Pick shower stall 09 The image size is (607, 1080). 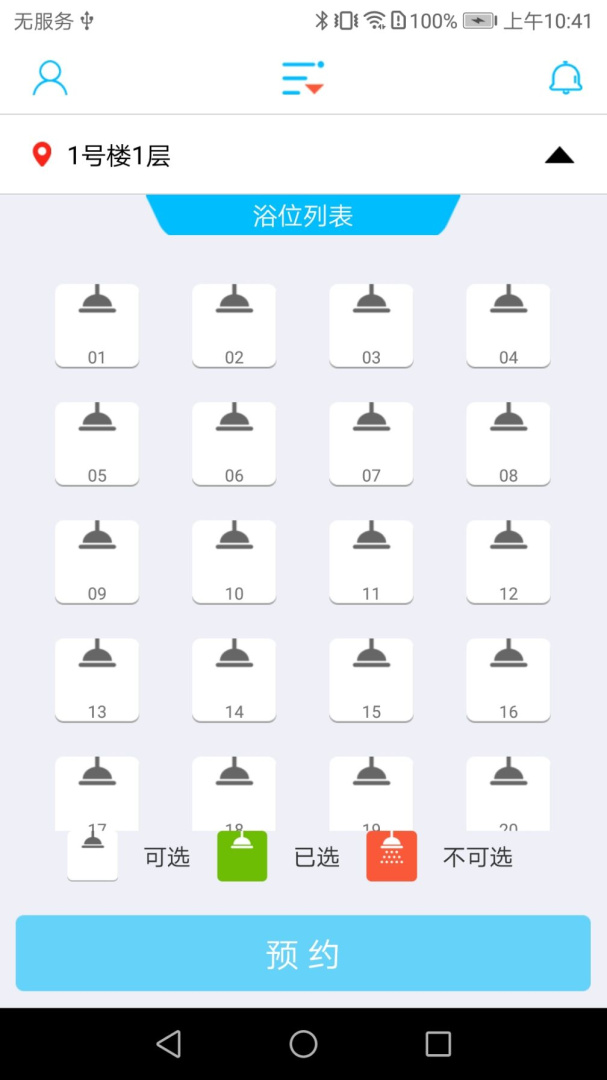[x=97, y=561]
